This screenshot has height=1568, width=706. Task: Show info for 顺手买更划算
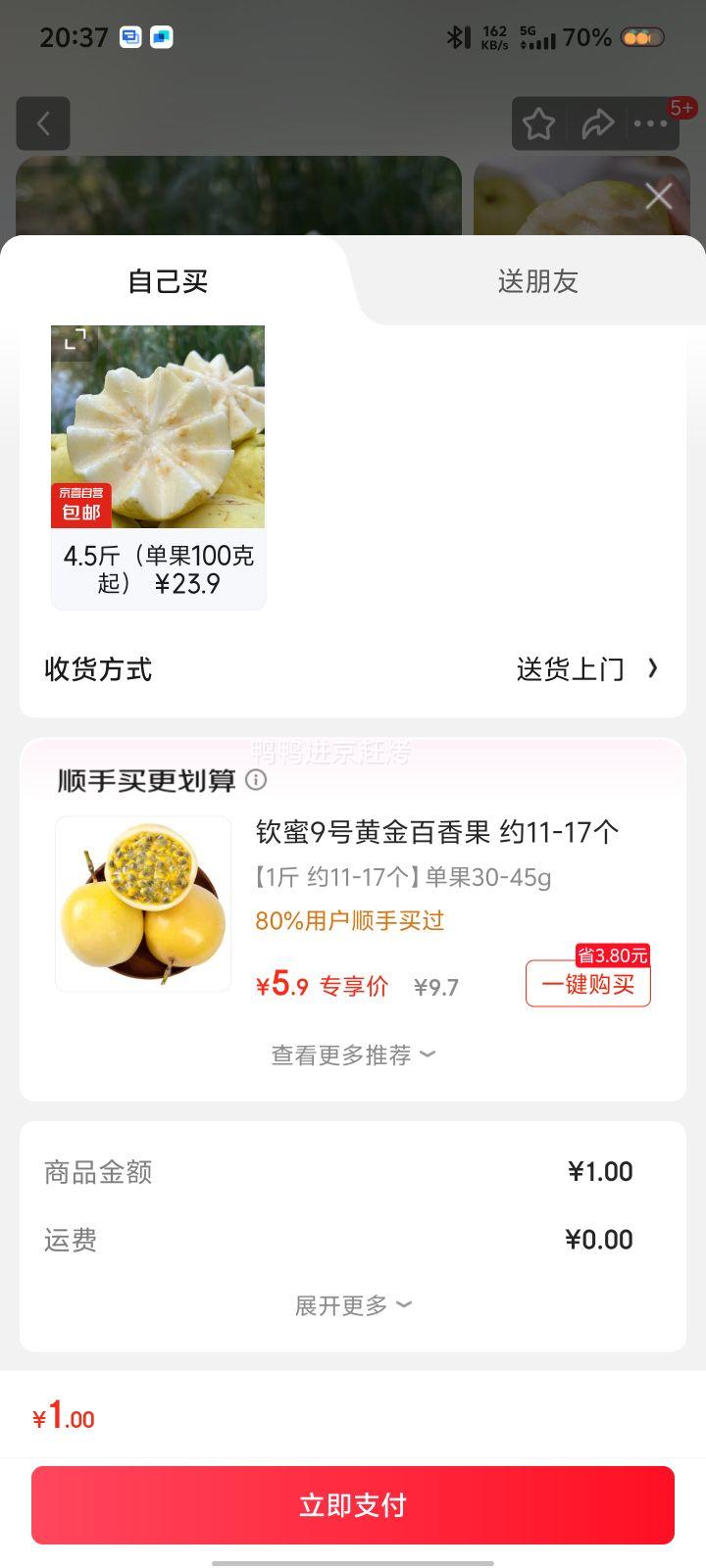(256, 780)
